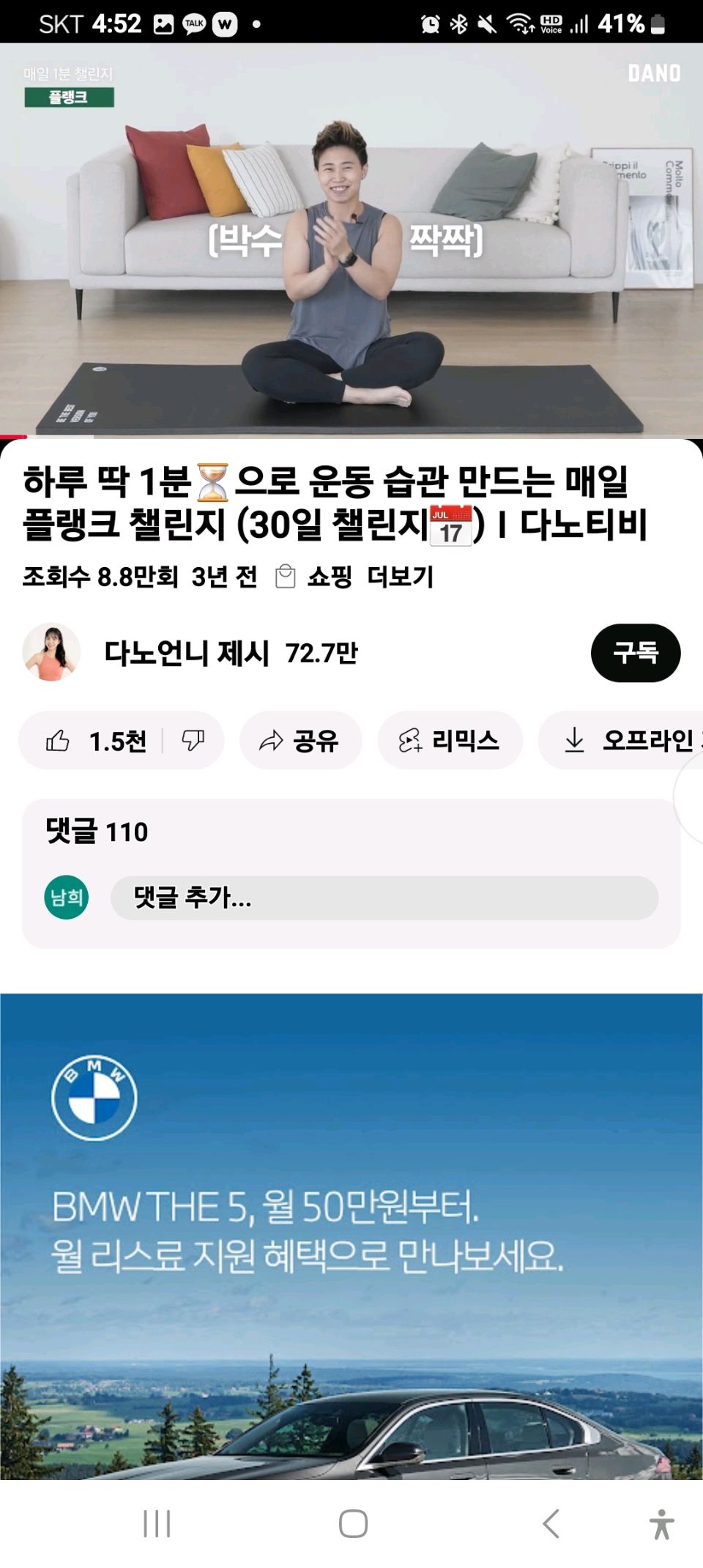Screen dimensions: 703x1568
Task: Go back using the system back button
Action: 551,1524
